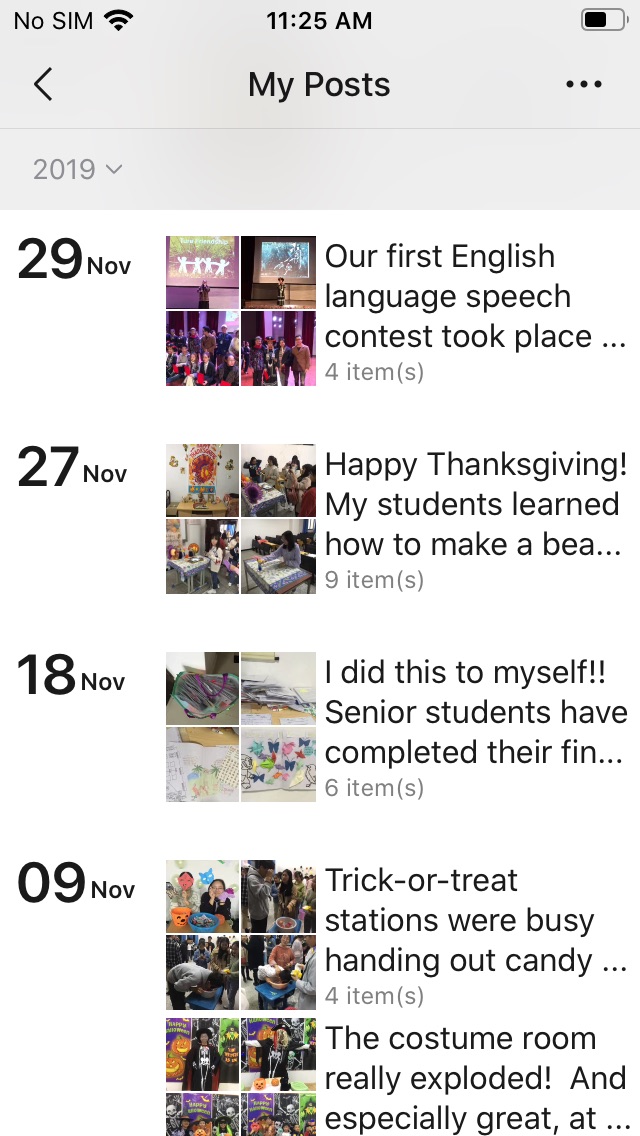640x1136 pixels.
Task: Open the Happy Thanksgiving post
Action: coord(475,505)
